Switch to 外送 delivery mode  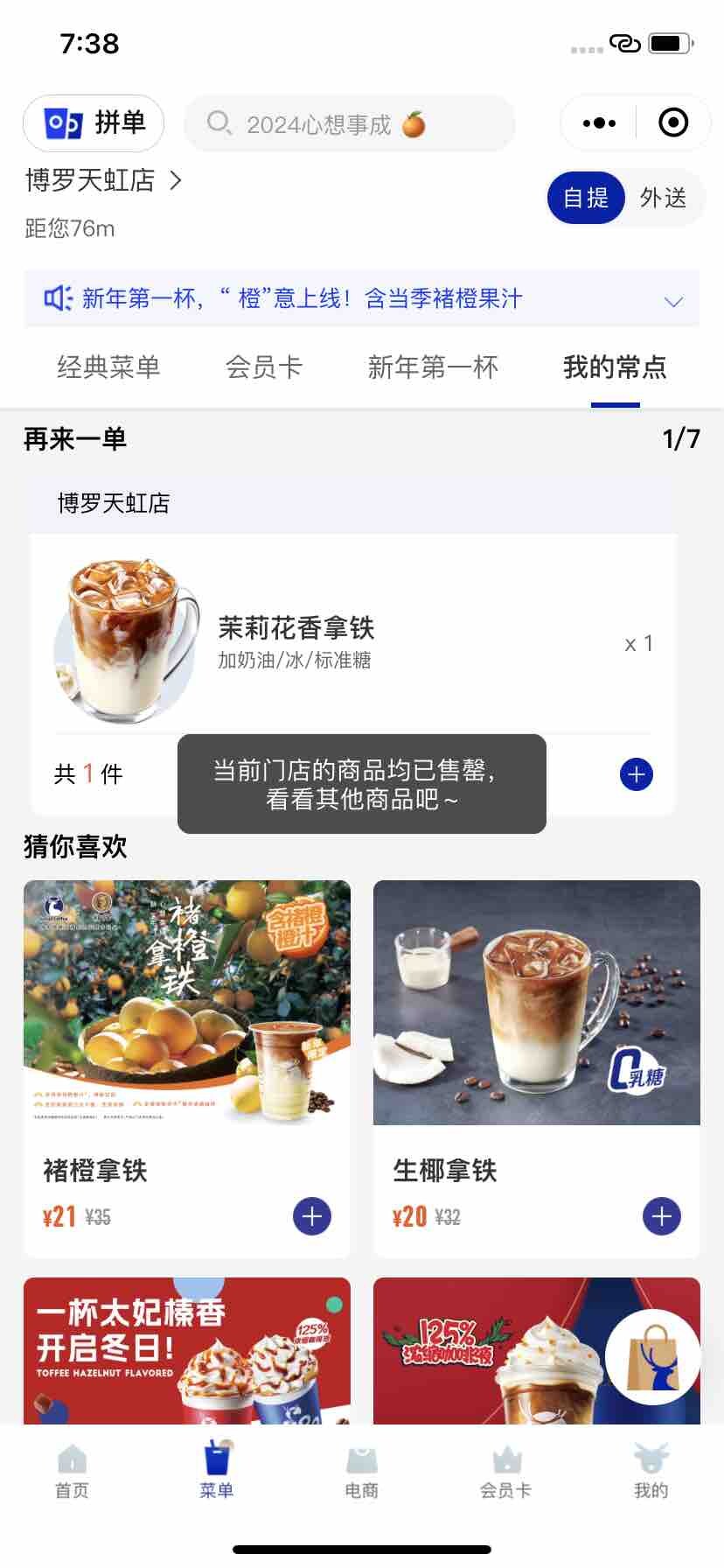click(x=663, y=198)
